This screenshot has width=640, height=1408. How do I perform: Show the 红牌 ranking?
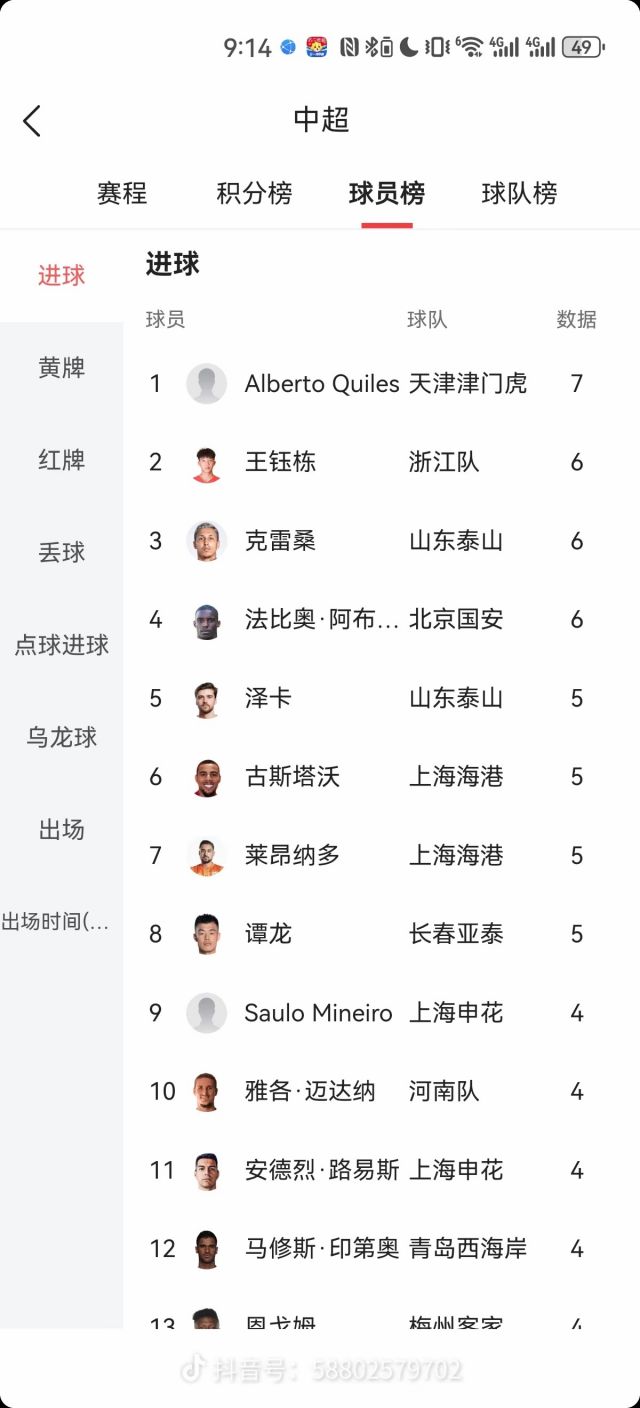click(61, 460)
